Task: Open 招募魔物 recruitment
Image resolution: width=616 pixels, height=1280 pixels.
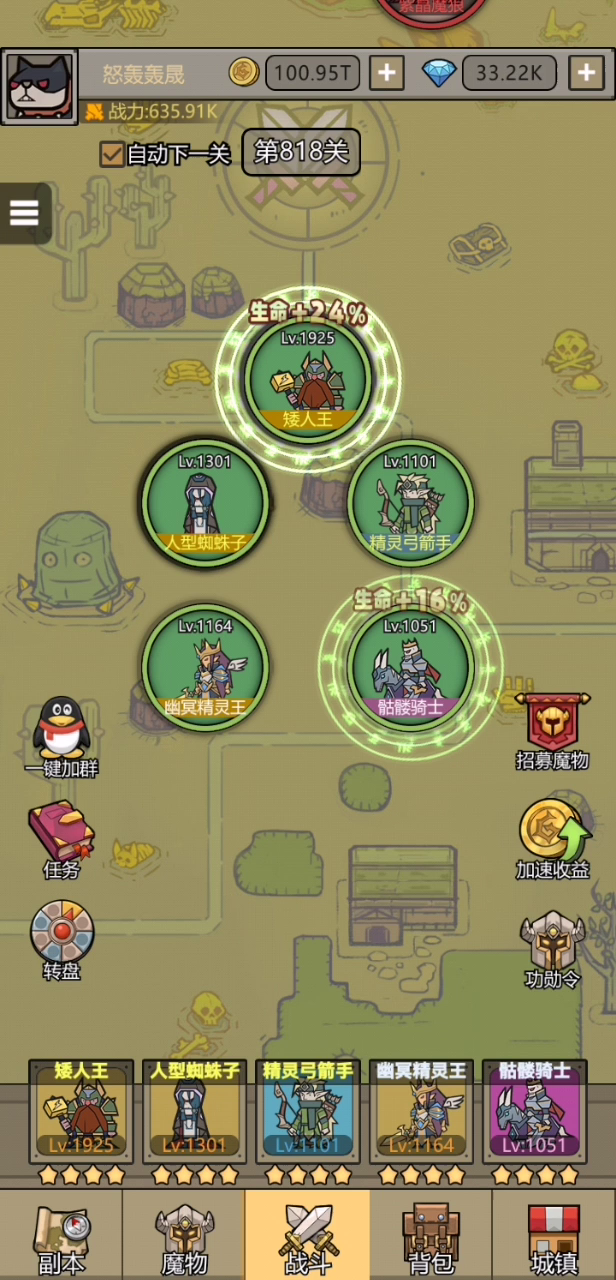Action: click(552, 732)
